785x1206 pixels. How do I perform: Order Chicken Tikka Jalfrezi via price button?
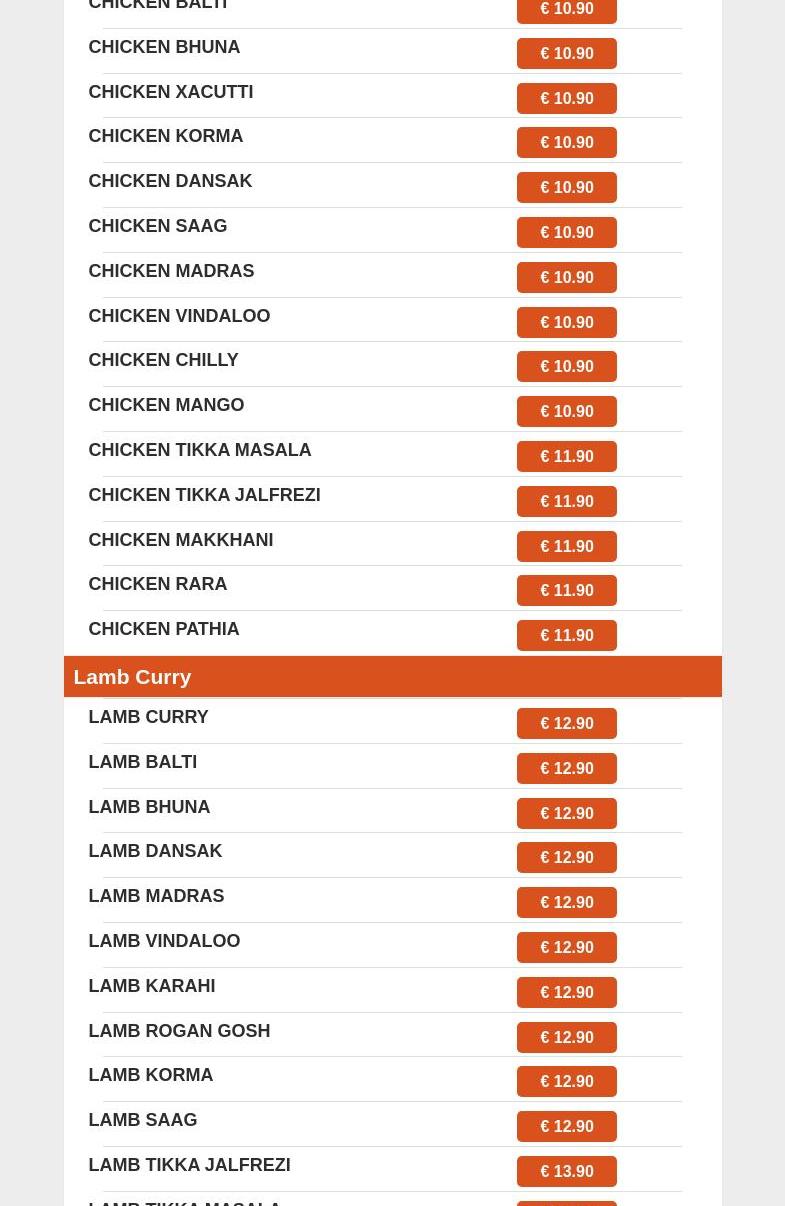tap(566, 501)
